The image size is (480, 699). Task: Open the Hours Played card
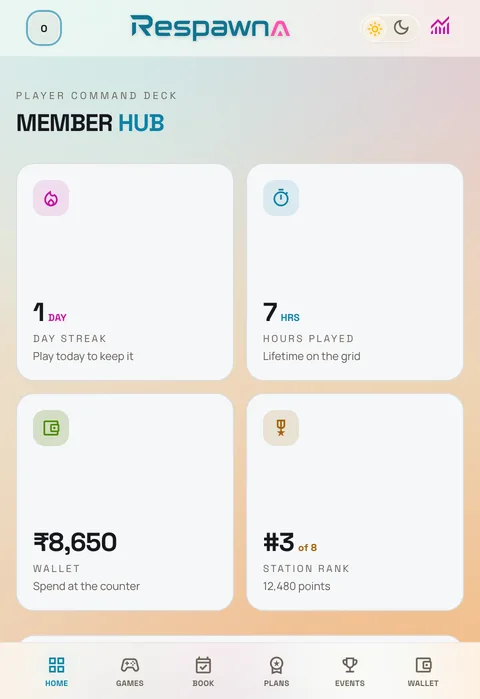tap(355, 272)
